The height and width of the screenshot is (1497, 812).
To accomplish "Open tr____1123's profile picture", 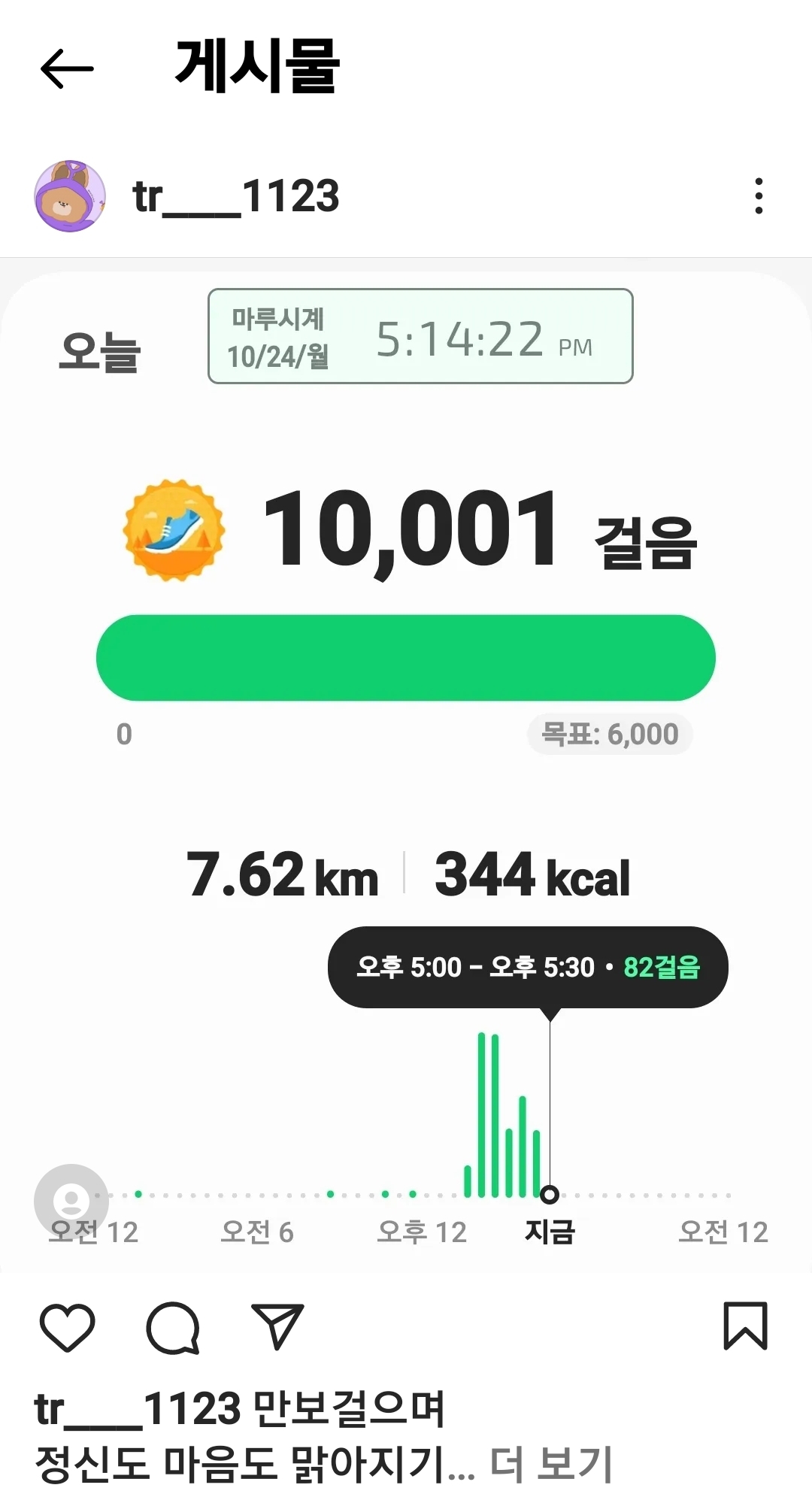I will click(70, 196).
